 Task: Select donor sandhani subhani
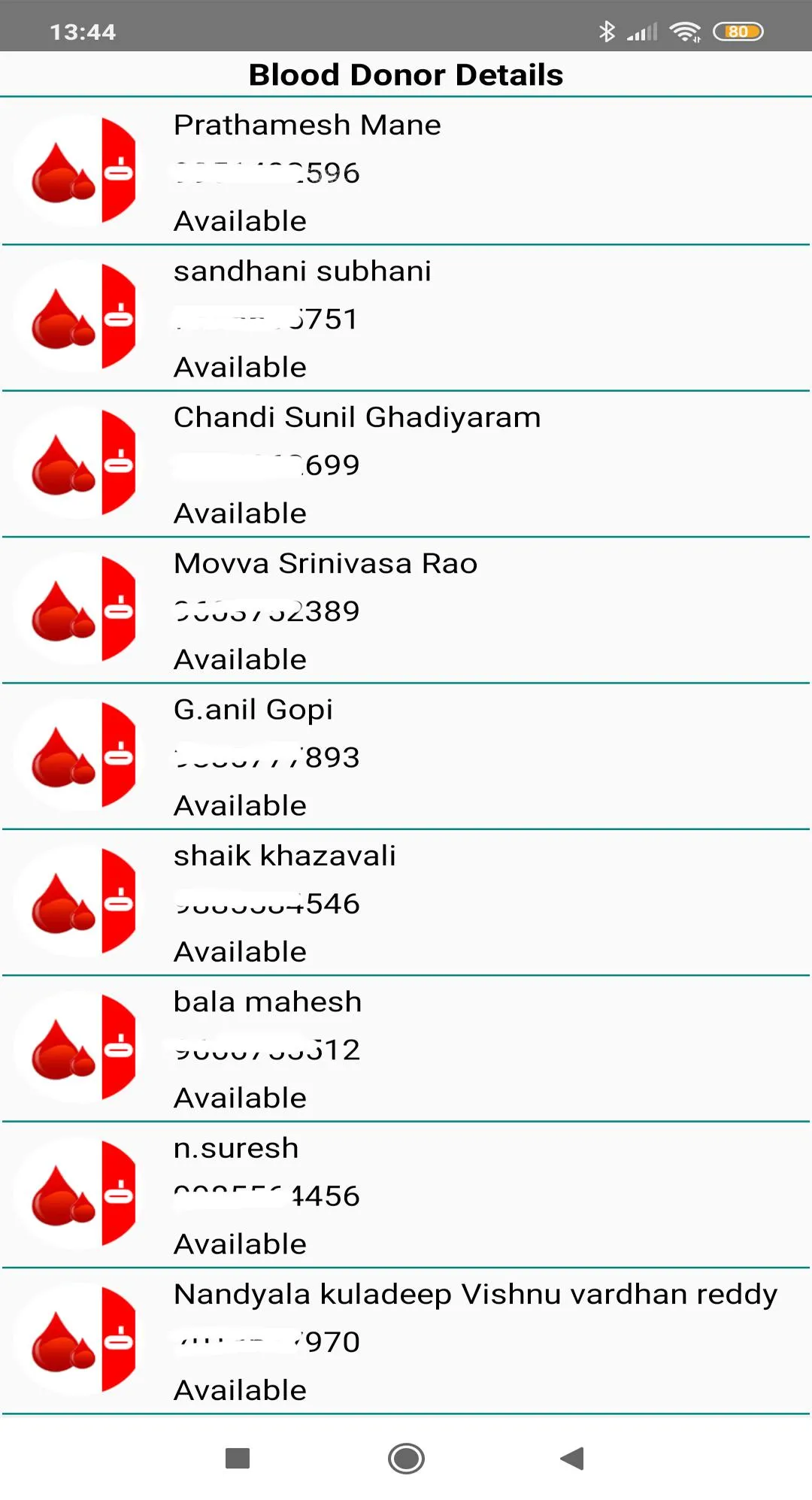point(406,318)
